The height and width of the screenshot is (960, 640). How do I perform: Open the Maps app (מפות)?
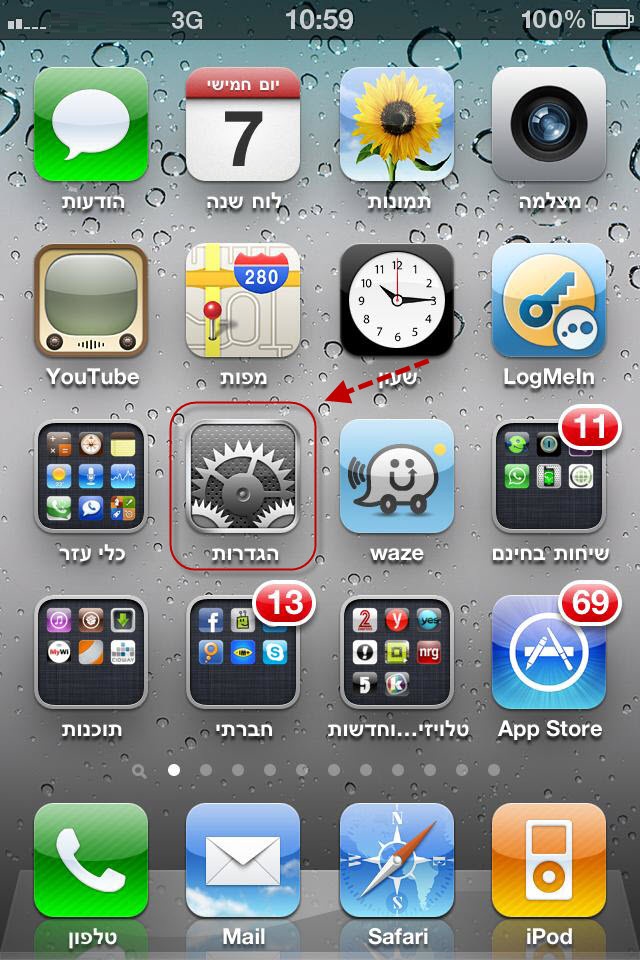click(243, 301)
